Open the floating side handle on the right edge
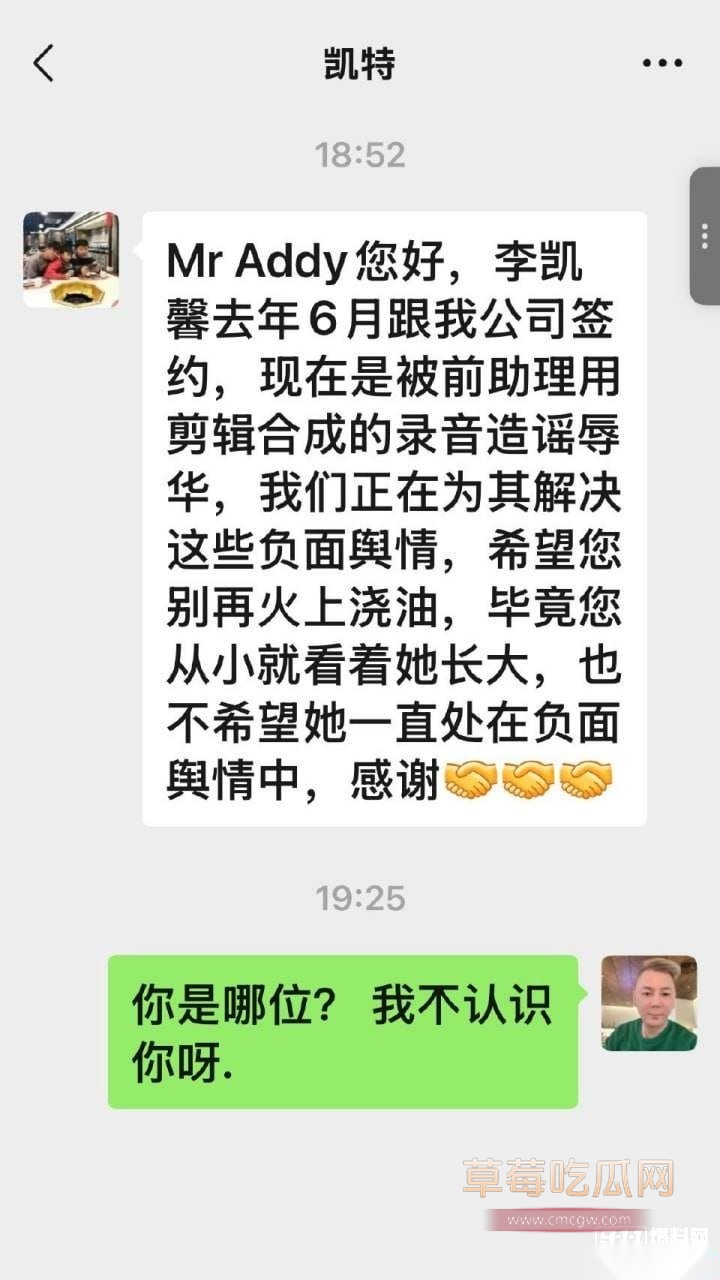The height and width of the screenshot is (1280, 720). [x=706, y=236]
